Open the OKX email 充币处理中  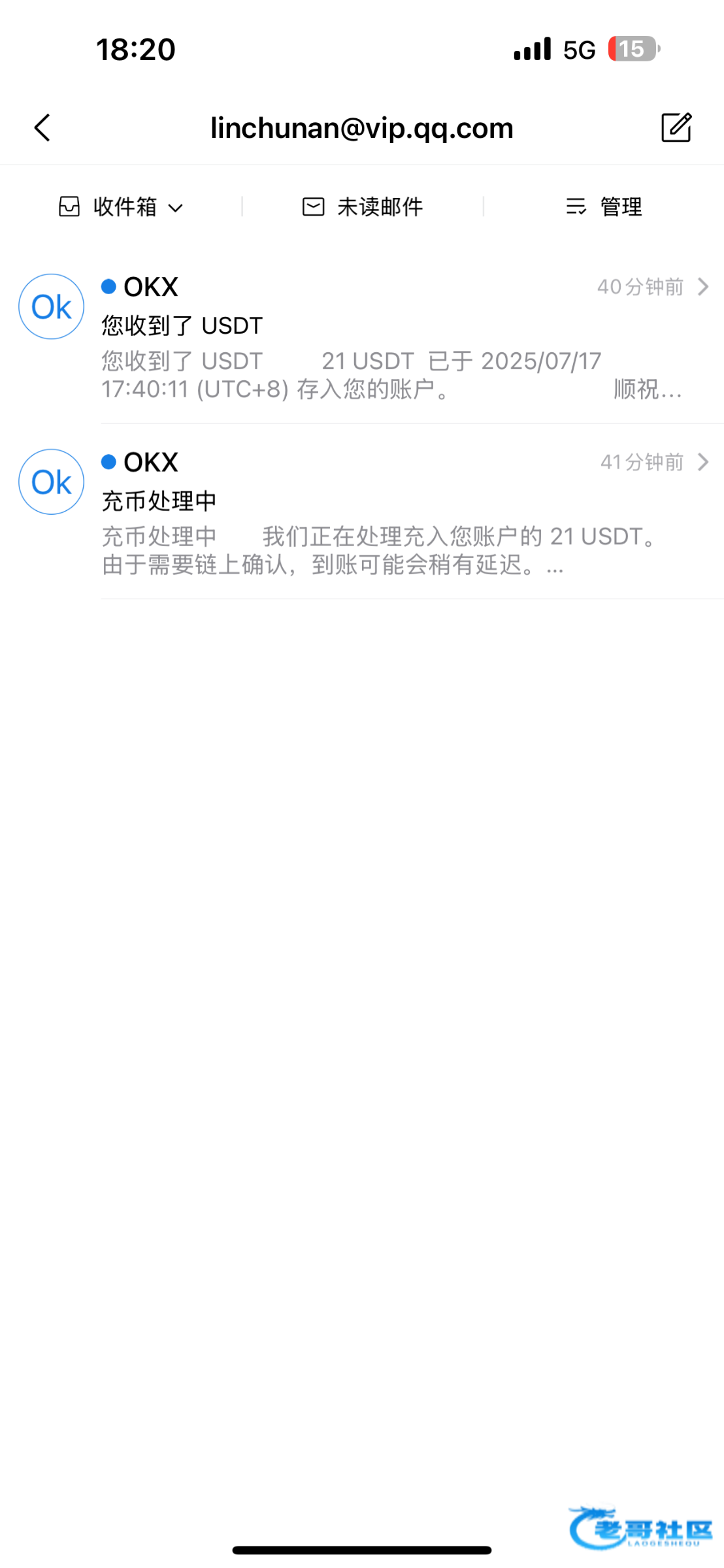pyautogui.click(x=362, y=512)
